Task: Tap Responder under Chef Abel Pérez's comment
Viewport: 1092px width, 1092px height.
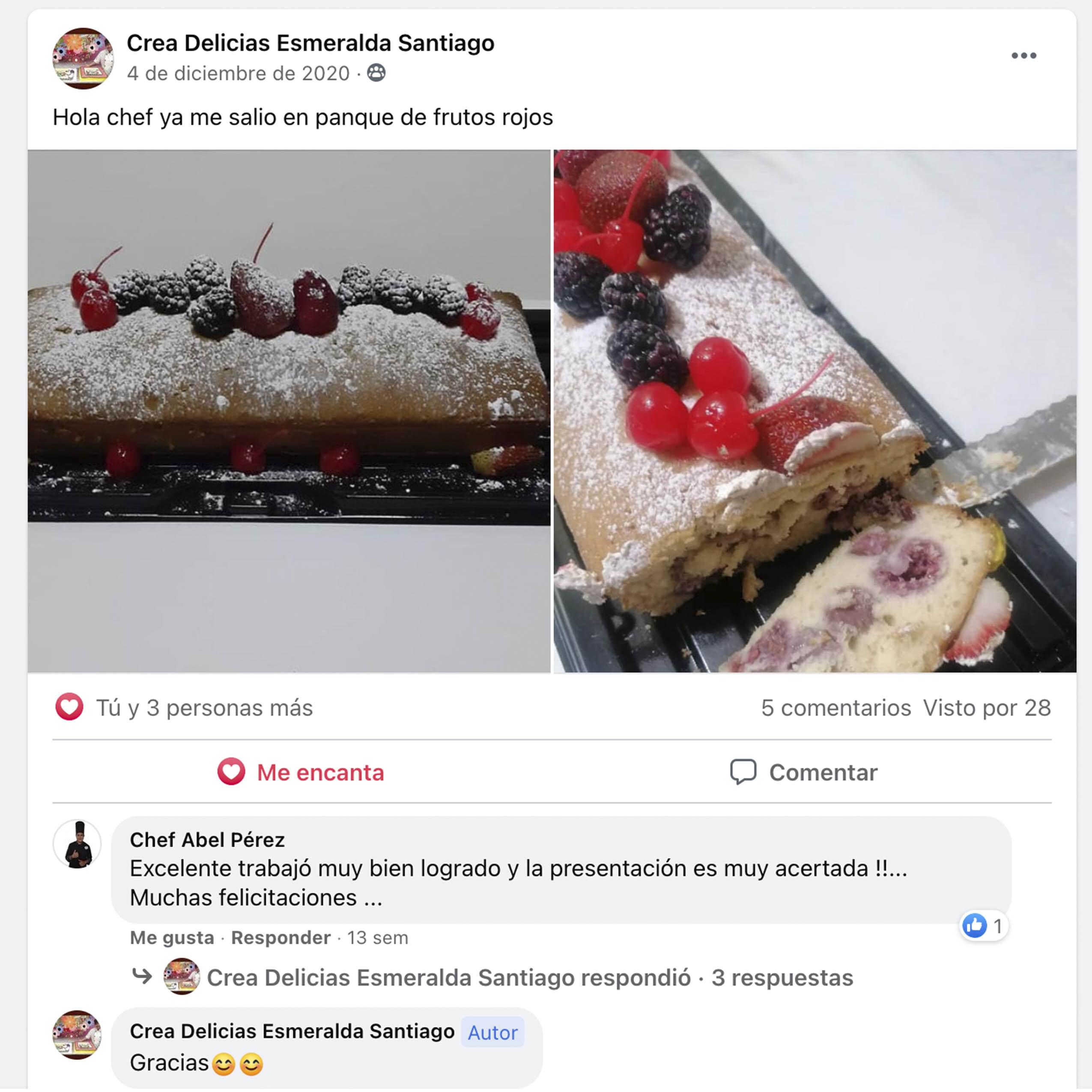Action: [x=280, y=938]
